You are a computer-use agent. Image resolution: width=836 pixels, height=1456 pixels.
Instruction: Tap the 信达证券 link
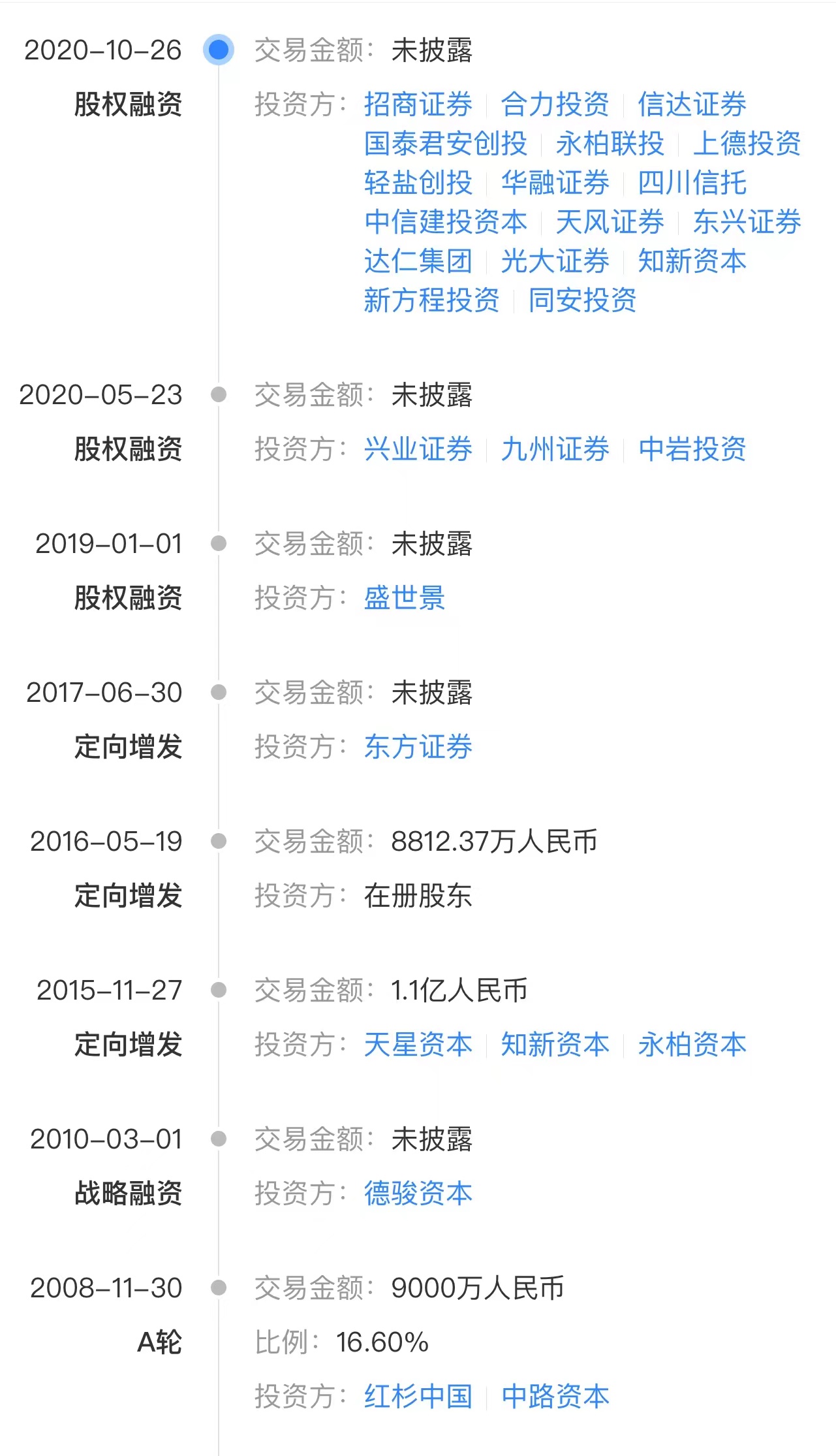coord(692,104)
